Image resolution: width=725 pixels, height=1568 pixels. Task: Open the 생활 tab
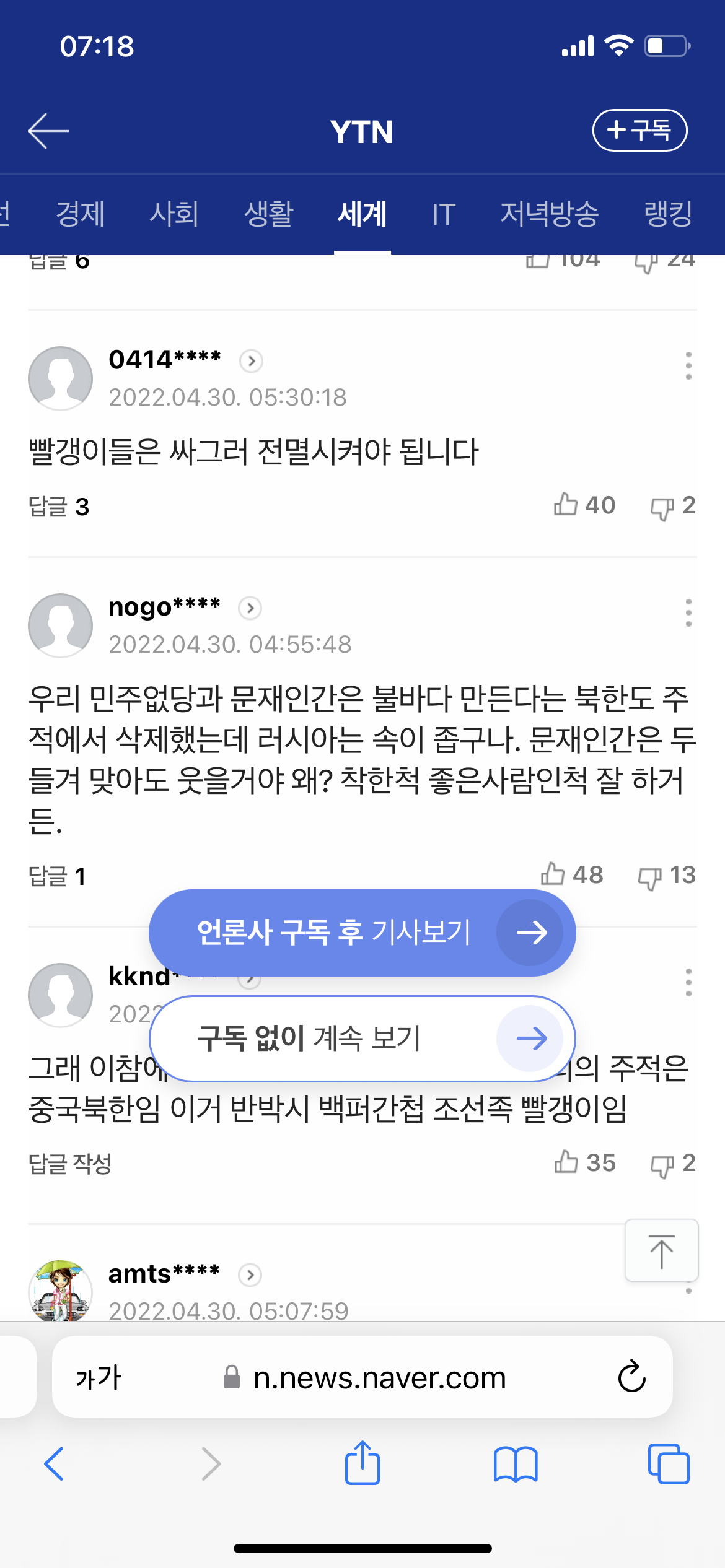click(x=268, y=214)
